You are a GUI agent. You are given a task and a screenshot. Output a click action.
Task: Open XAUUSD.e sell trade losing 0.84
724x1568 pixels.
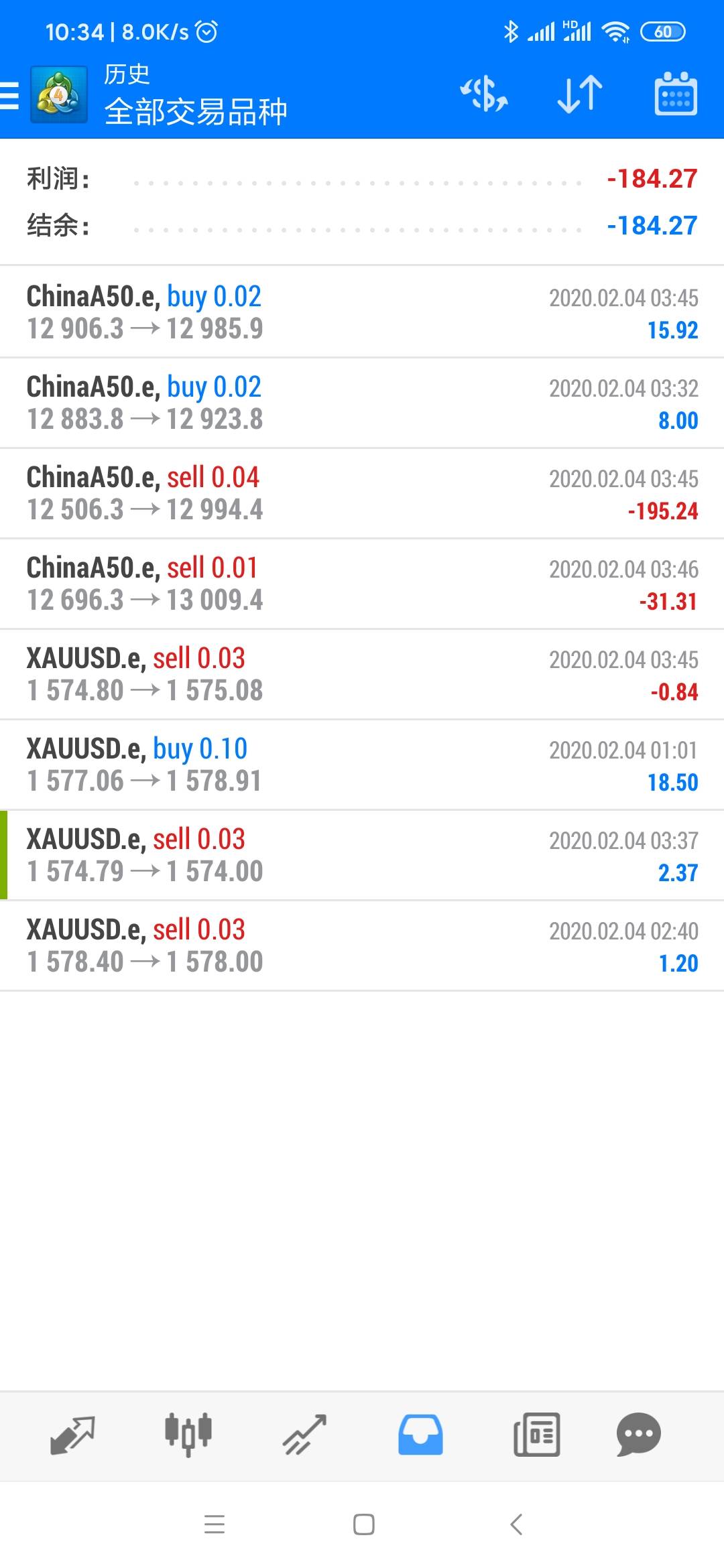[x=362, y=674]
